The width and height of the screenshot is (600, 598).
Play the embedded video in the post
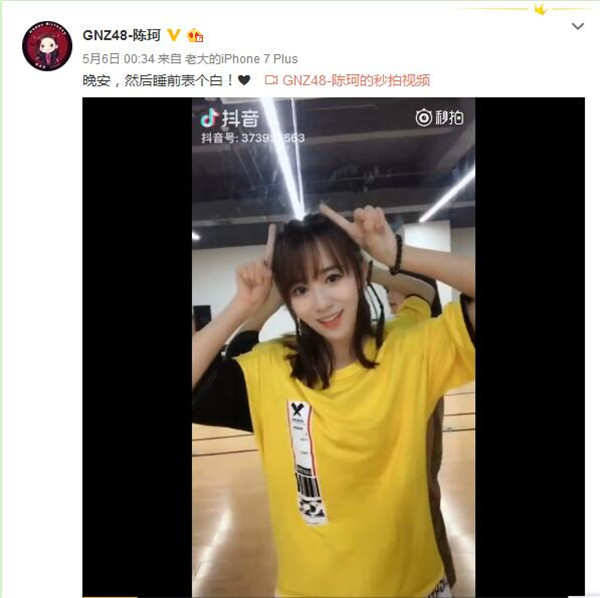[x=333, y=346]
